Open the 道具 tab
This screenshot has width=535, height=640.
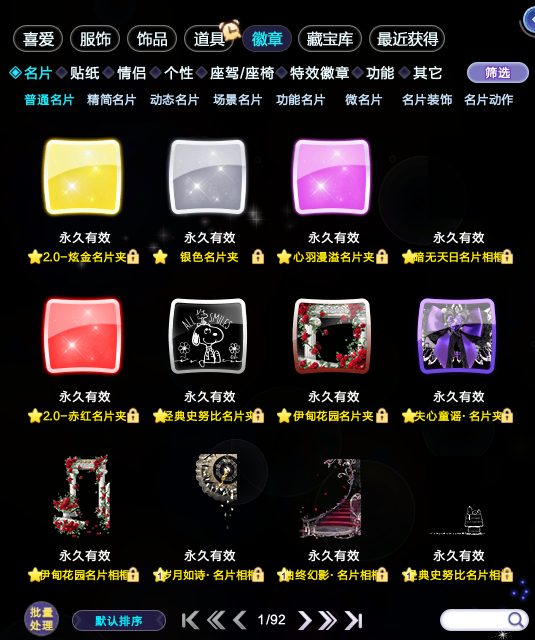coord(209,39)
